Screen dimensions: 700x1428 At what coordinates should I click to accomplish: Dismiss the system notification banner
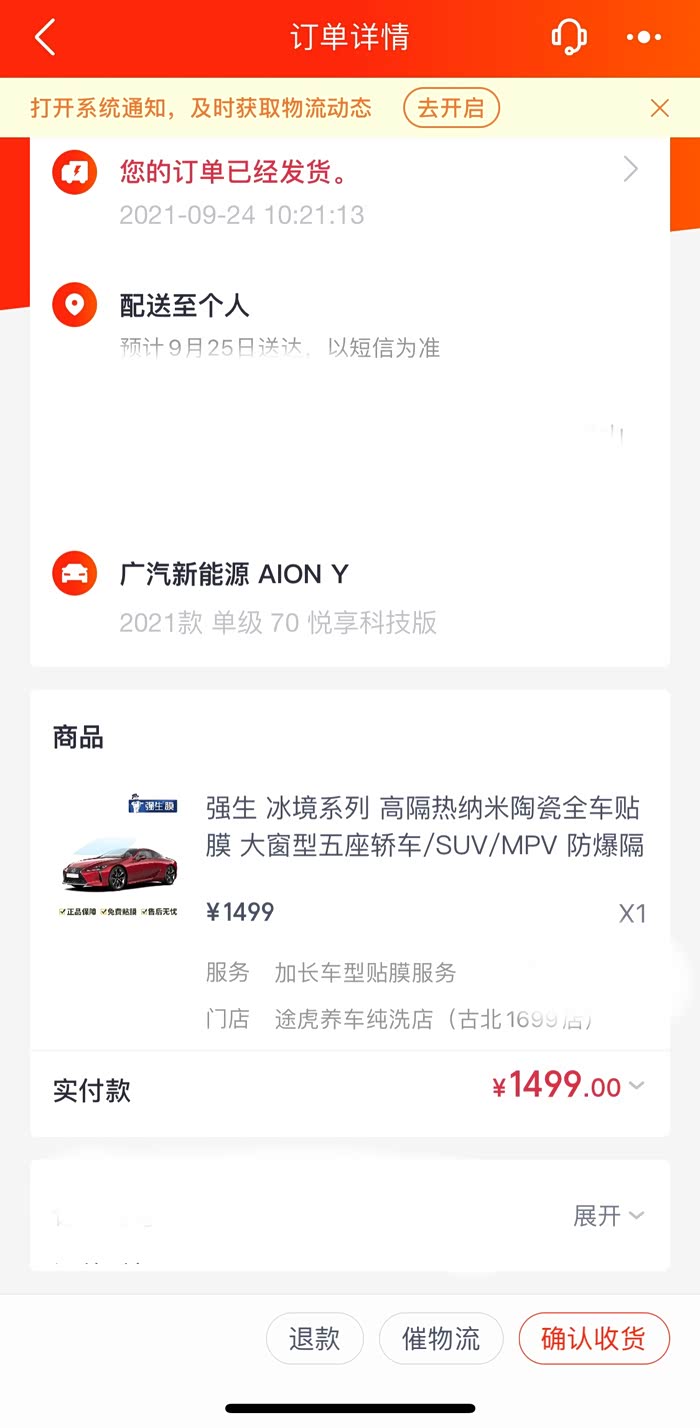(x=659, y=108)
